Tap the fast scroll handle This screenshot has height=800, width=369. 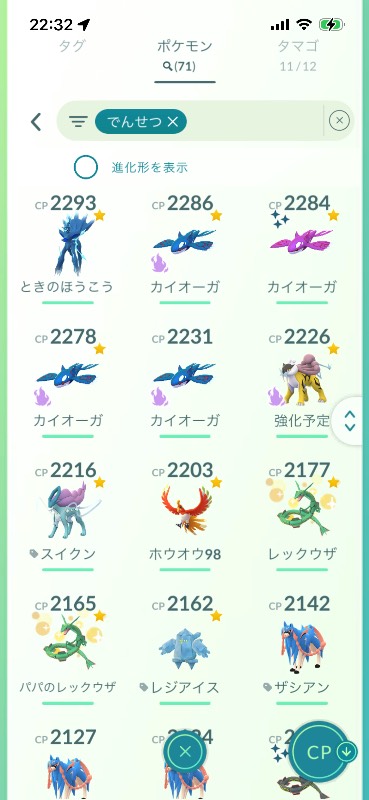point(350,421)
